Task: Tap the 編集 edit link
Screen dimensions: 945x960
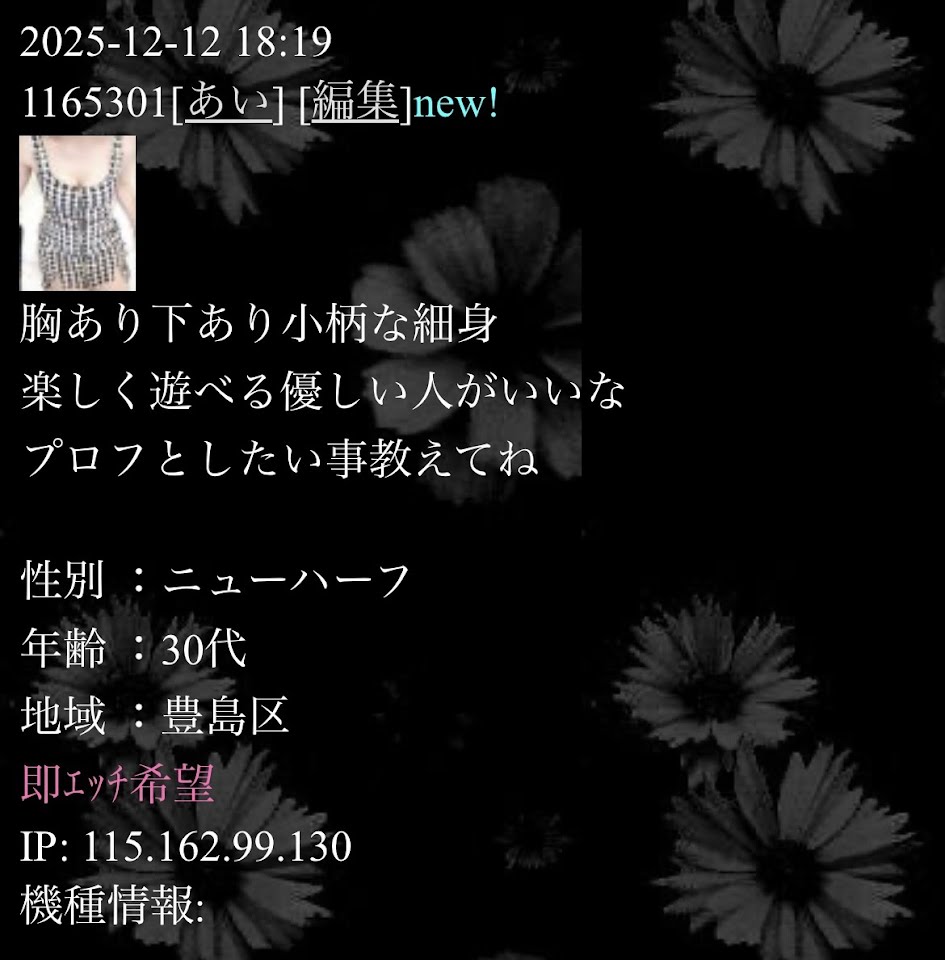Action: pyautogui.click(x=354, y=103)
